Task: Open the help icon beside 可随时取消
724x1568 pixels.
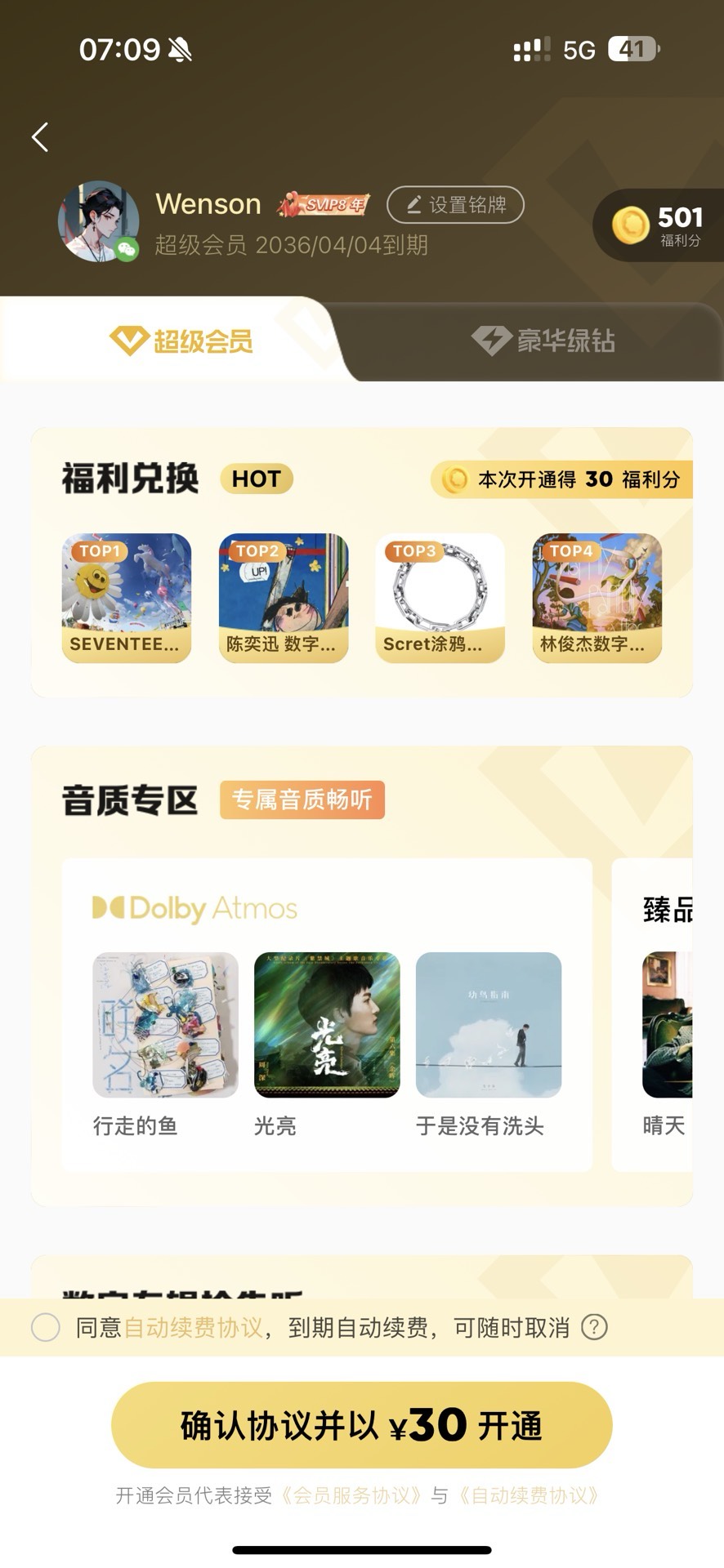Action: pyautogui.click(x=594, y=1327)
